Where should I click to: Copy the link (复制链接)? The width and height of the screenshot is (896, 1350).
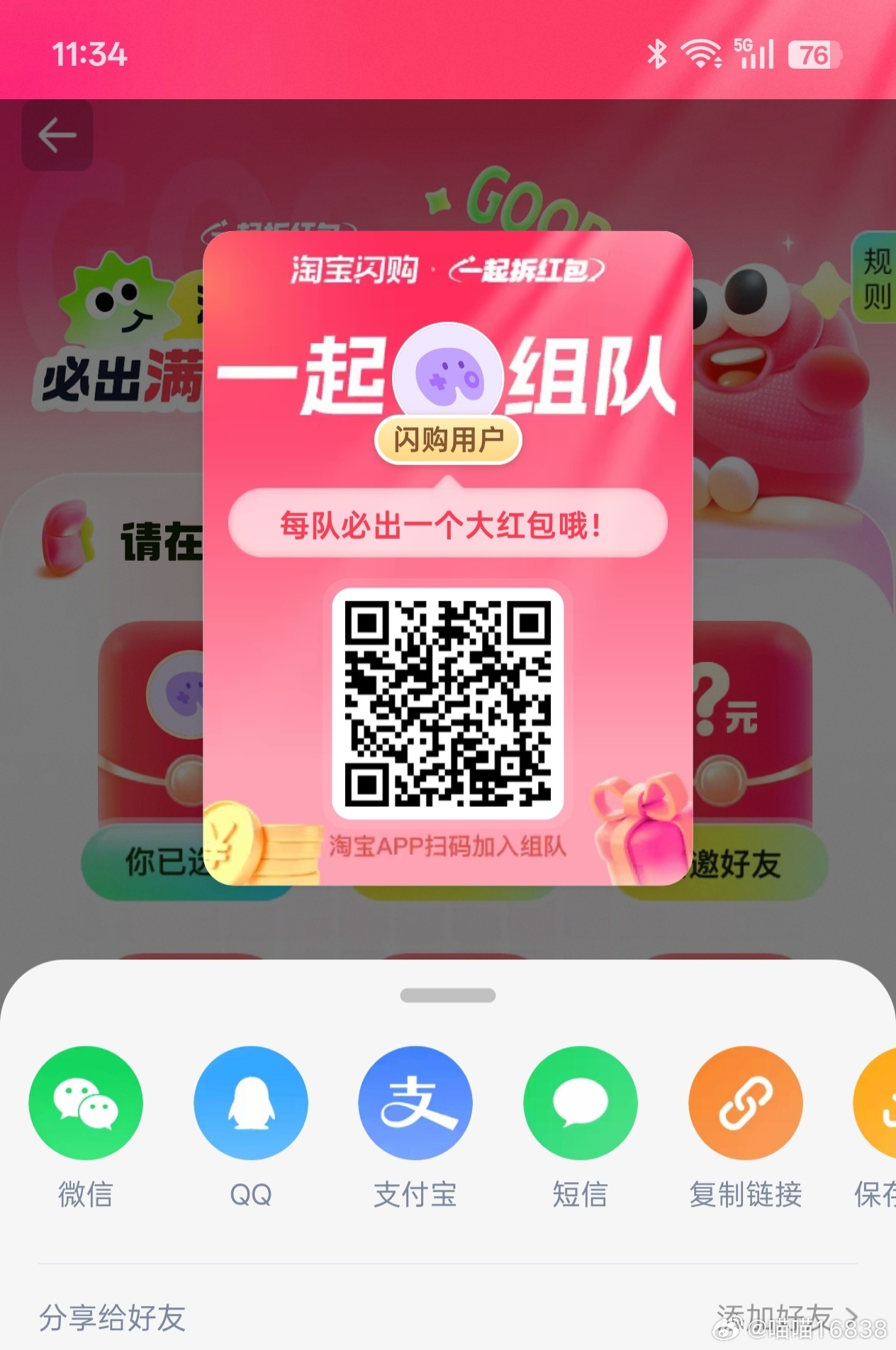pos(745,1103)
